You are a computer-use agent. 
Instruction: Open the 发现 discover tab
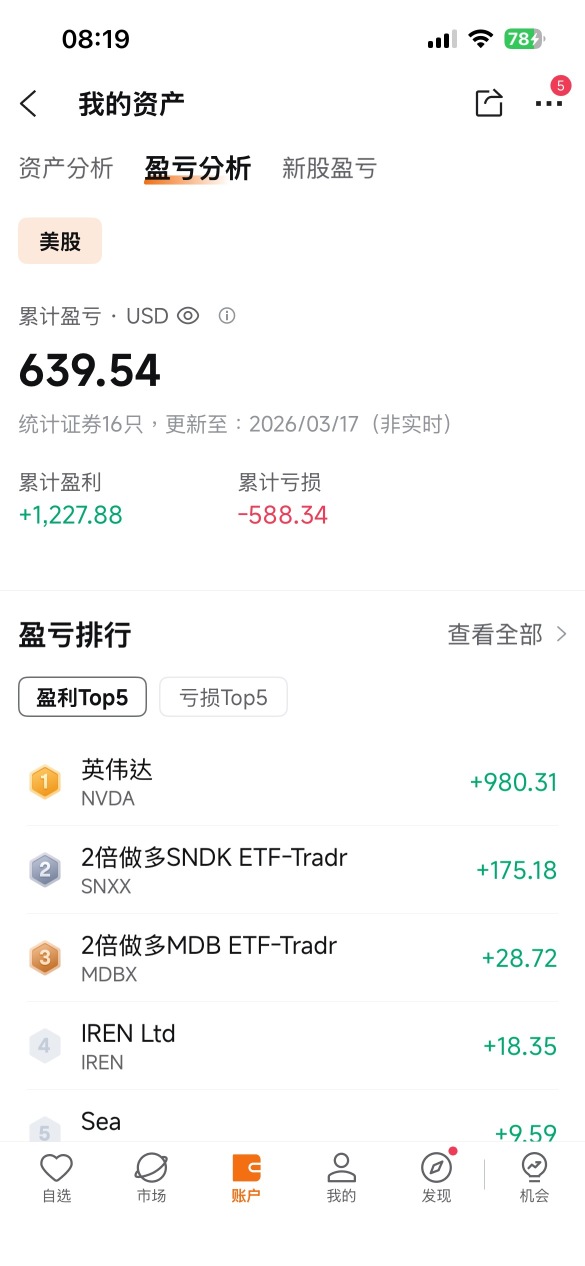point(436,1178)
